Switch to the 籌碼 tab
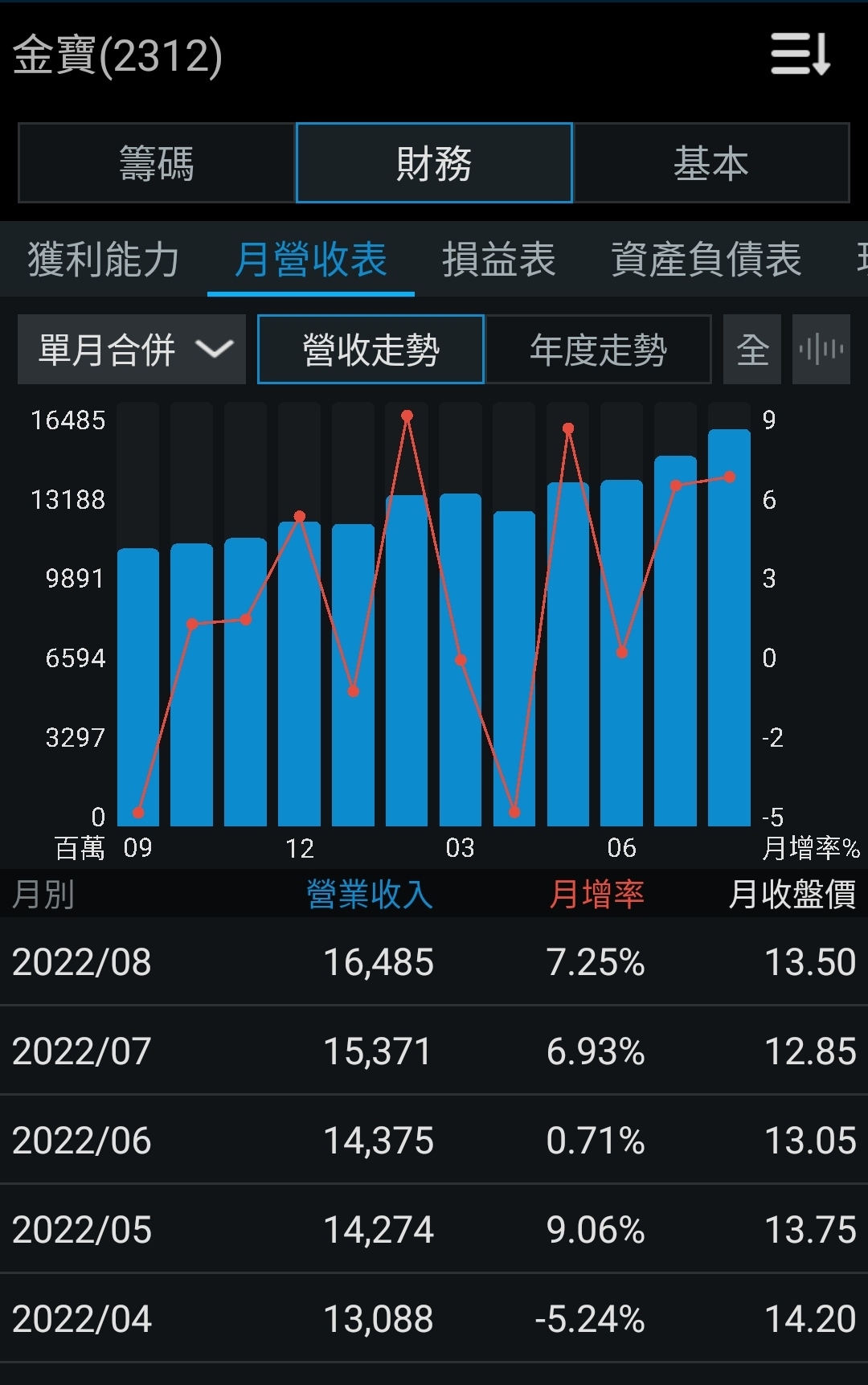Viewport: 868px width, 1385px height. pyautogui.click(x=157, y=163)
